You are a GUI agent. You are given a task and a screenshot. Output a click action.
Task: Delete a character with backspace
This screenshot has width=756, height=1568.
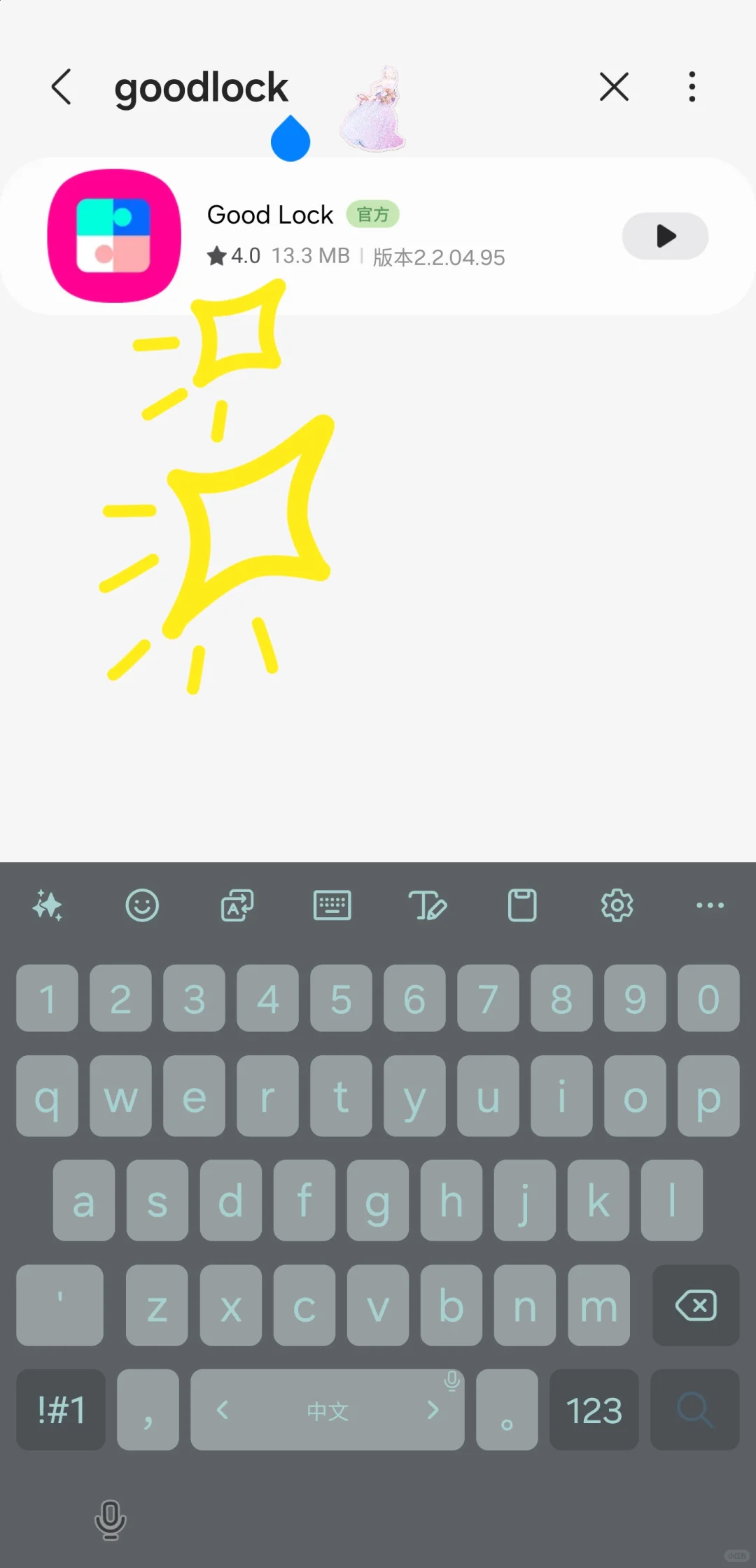695,1306
